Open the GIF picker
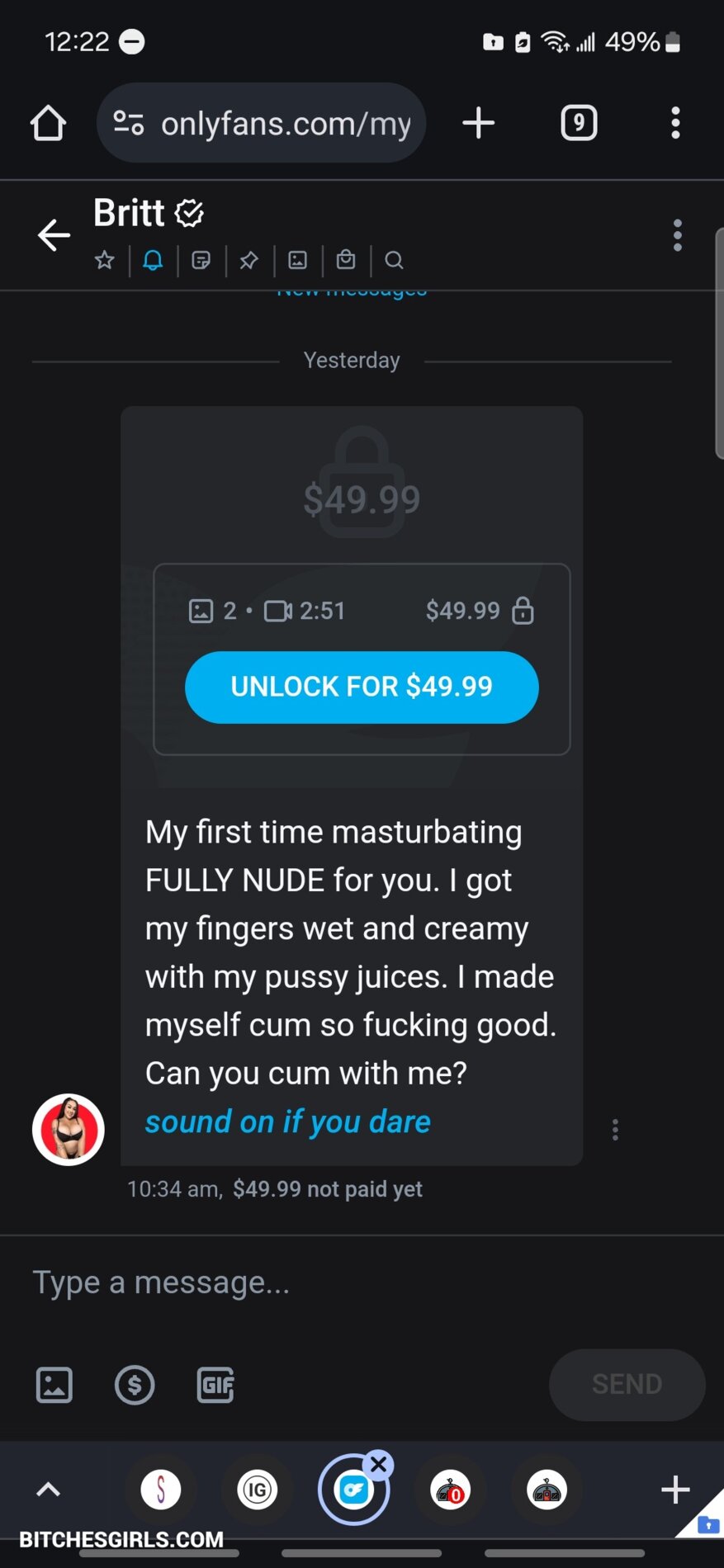The height and width of the screenshot is (1568, 724). [215, 1384]
